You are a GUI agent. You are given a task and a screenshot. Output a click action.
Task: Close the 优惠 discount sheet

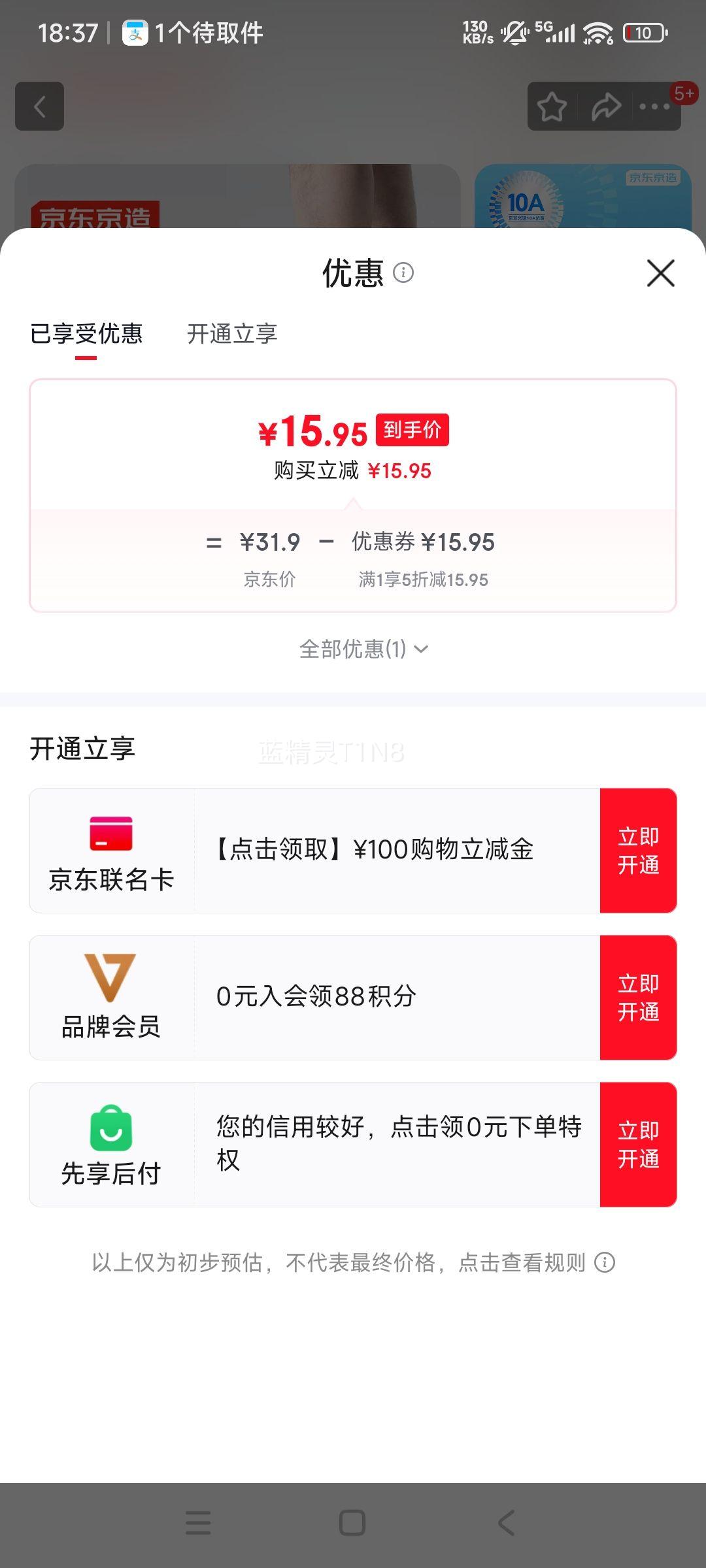point(660,273)
